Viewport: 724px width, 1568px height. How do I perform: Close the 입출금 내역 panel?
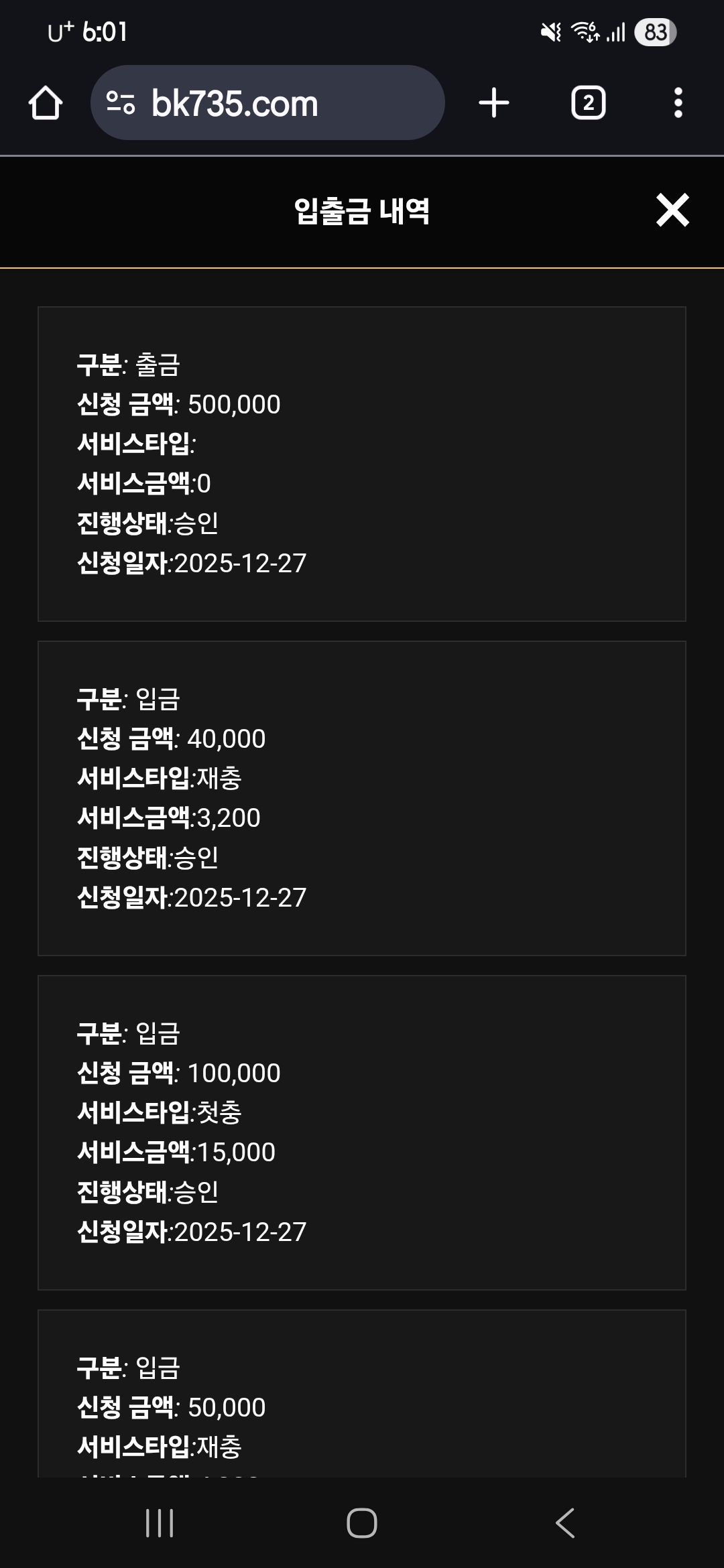[672, 210]
